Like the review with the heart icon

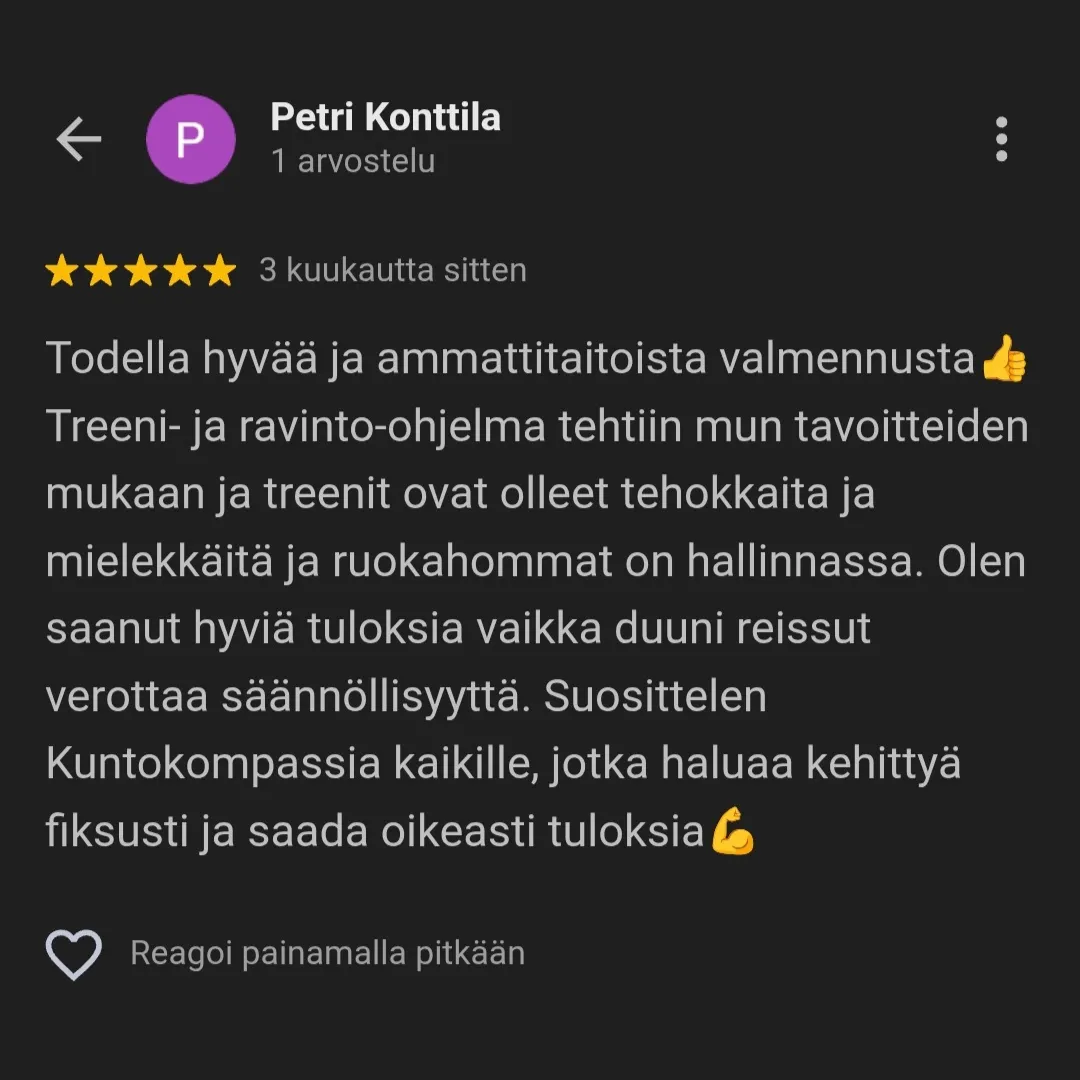(74, 954)
